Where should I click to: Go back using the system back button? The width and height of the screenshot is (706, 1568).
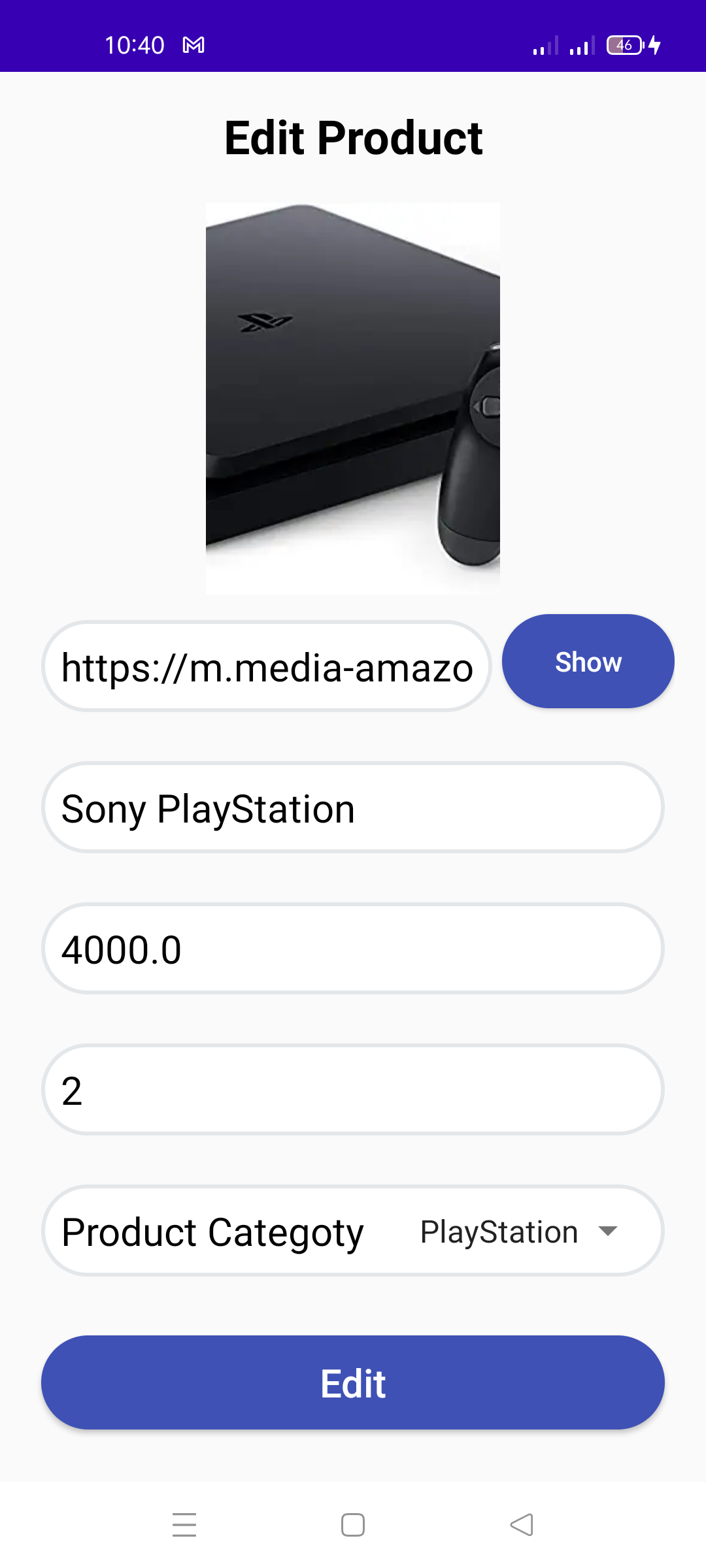[522, 1525]
